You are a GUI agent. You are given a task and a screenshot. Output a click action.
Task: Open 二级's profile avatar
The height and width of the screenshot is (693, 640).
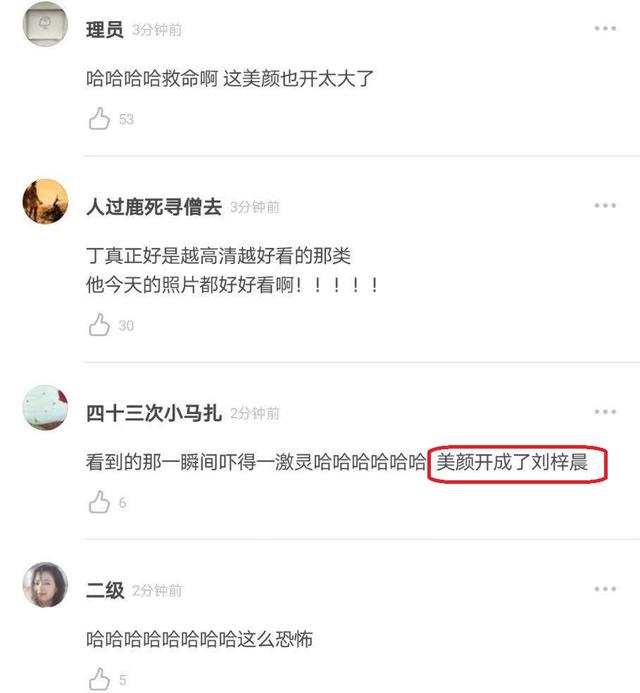pyautogui.click(x=45, y=585)
